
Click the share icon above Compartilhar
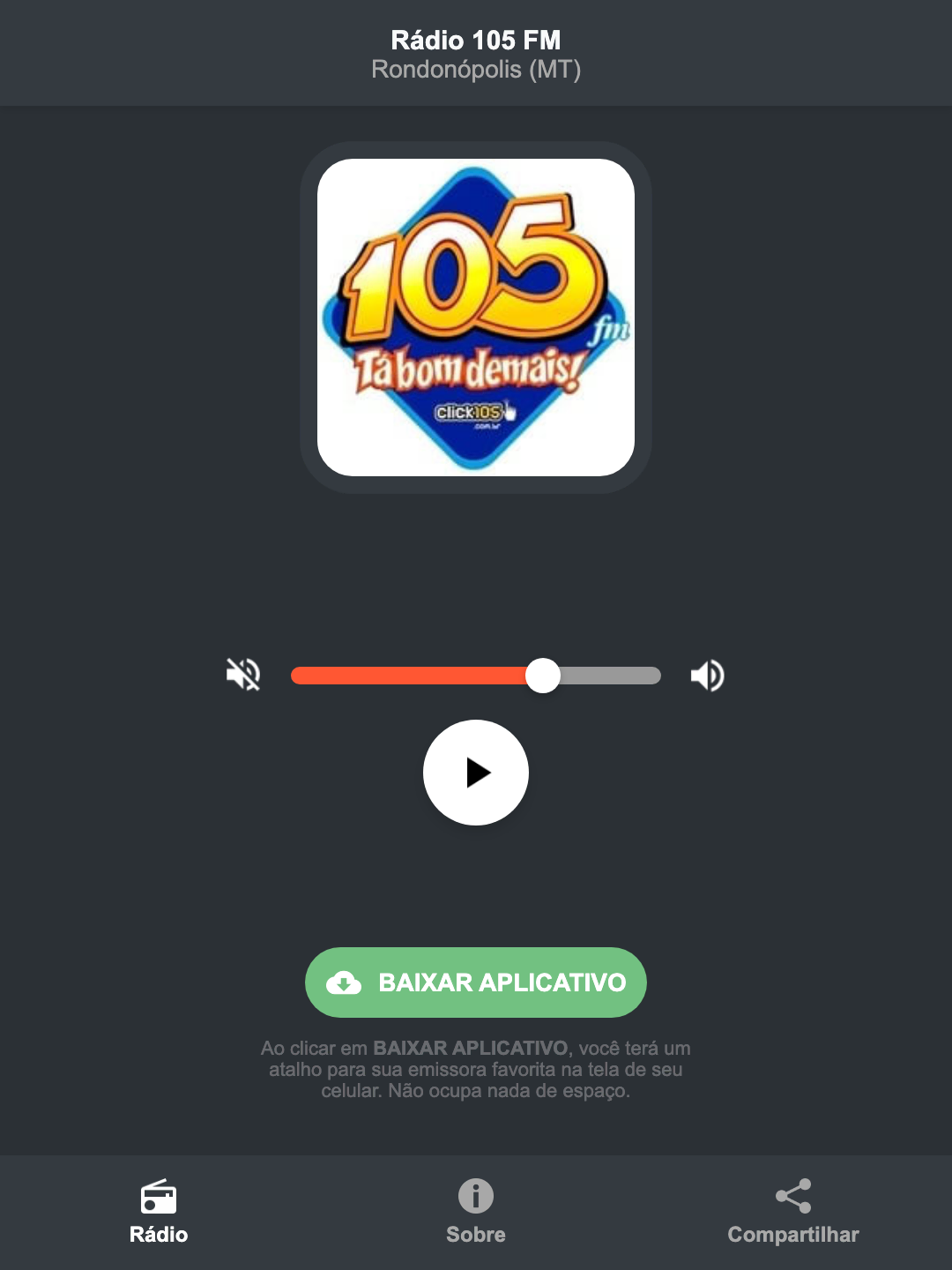792,1195
